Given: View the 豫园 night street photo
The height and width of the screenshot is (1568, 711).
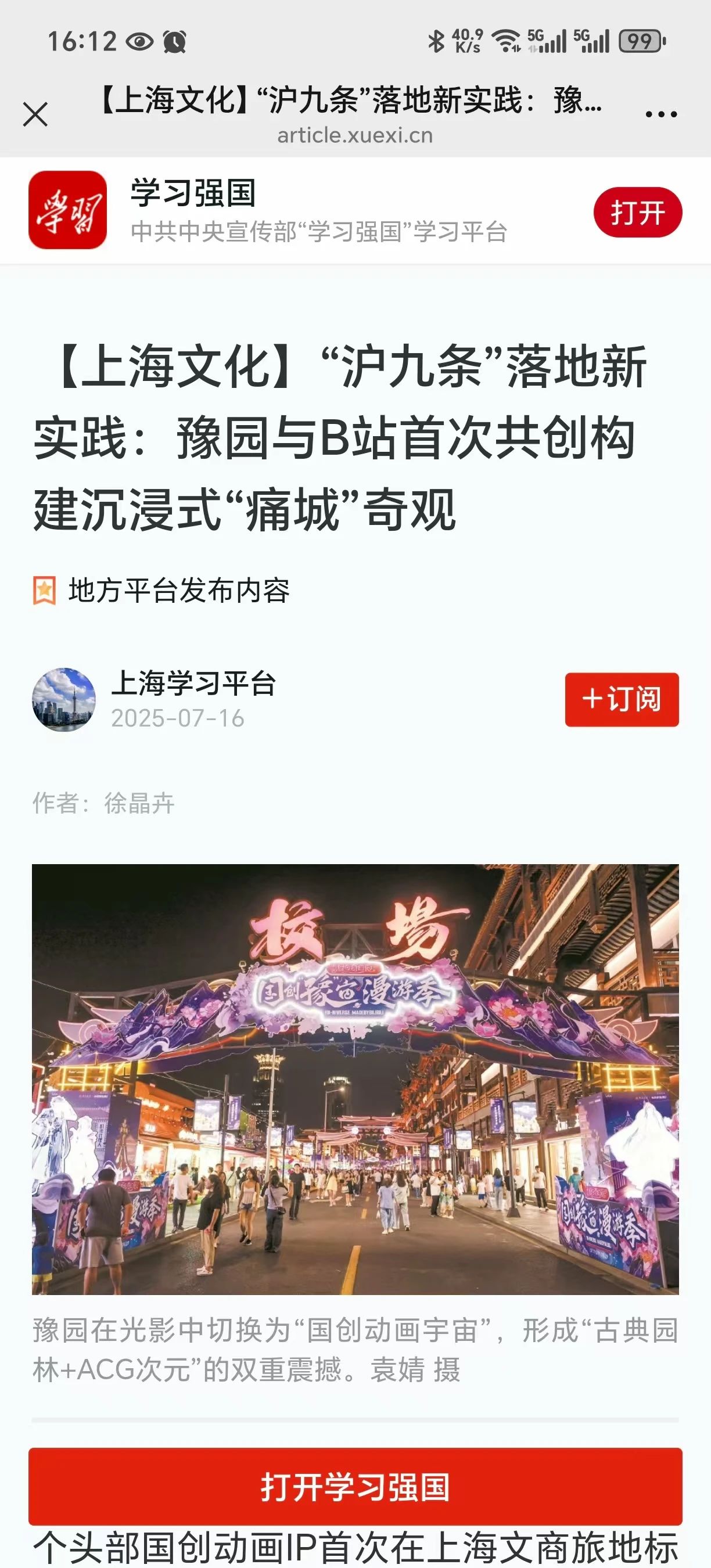Looking at the screenshot, I should point(355,1078).
